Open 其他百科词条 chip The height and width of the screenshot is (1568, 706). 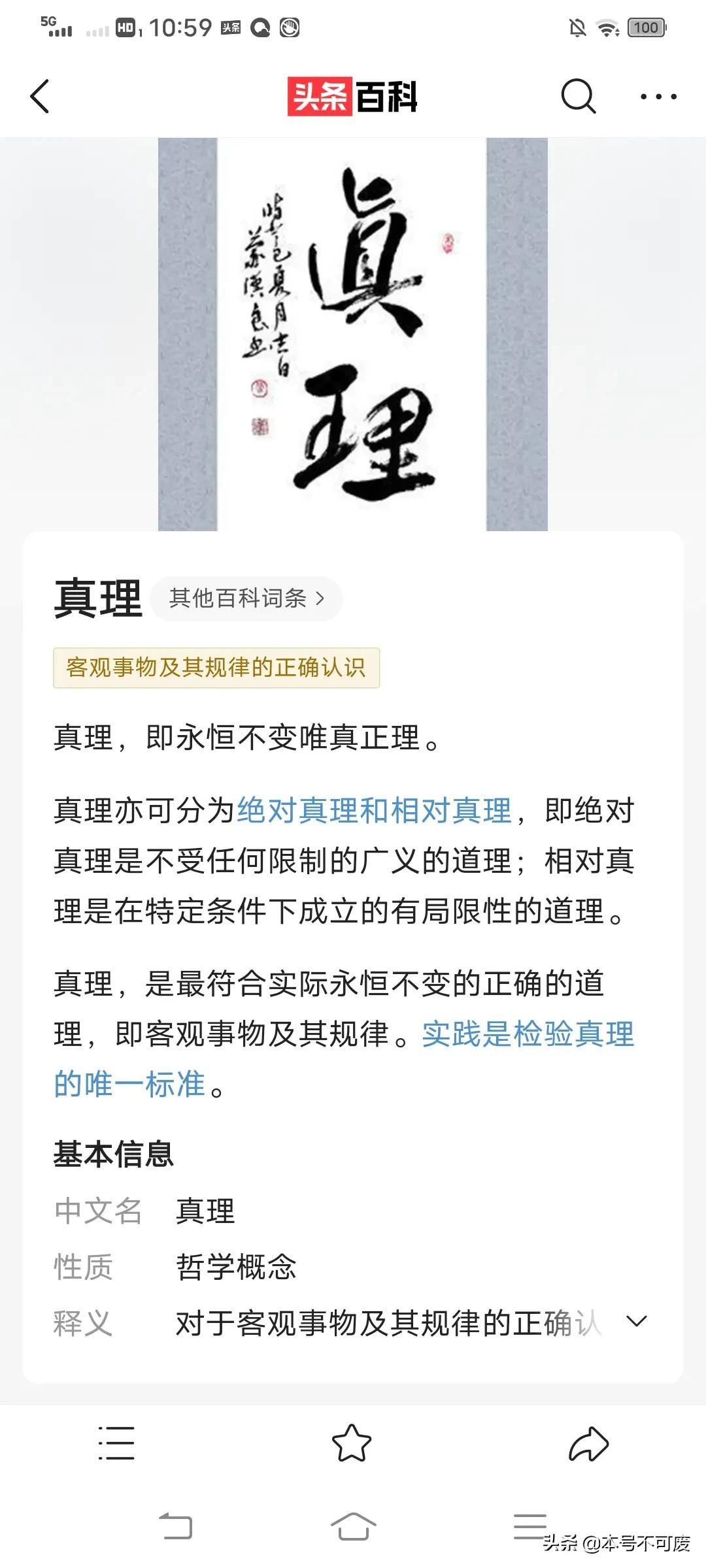click(x=246, y=598)
